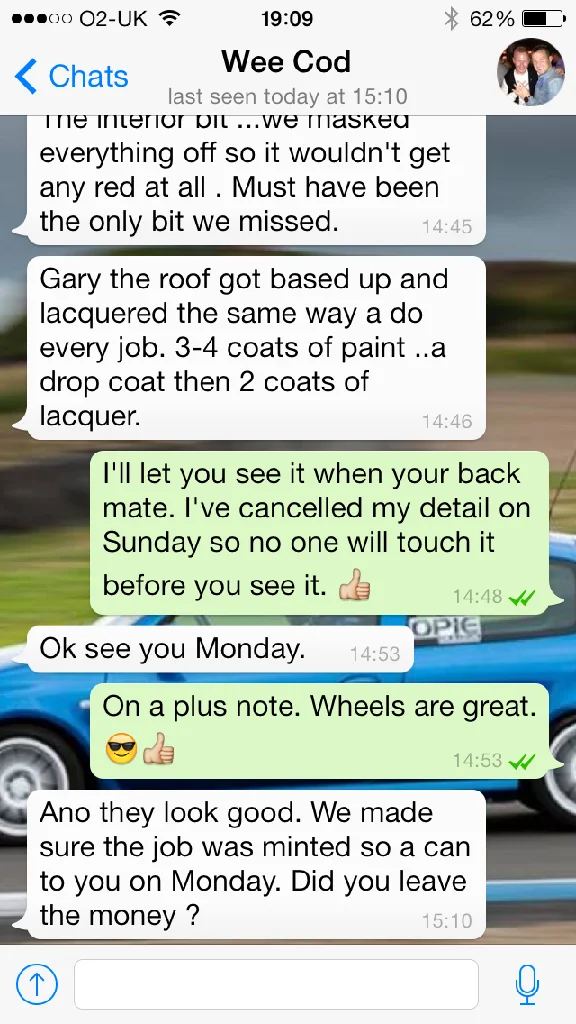Focus the message text field

coord(276,984)
